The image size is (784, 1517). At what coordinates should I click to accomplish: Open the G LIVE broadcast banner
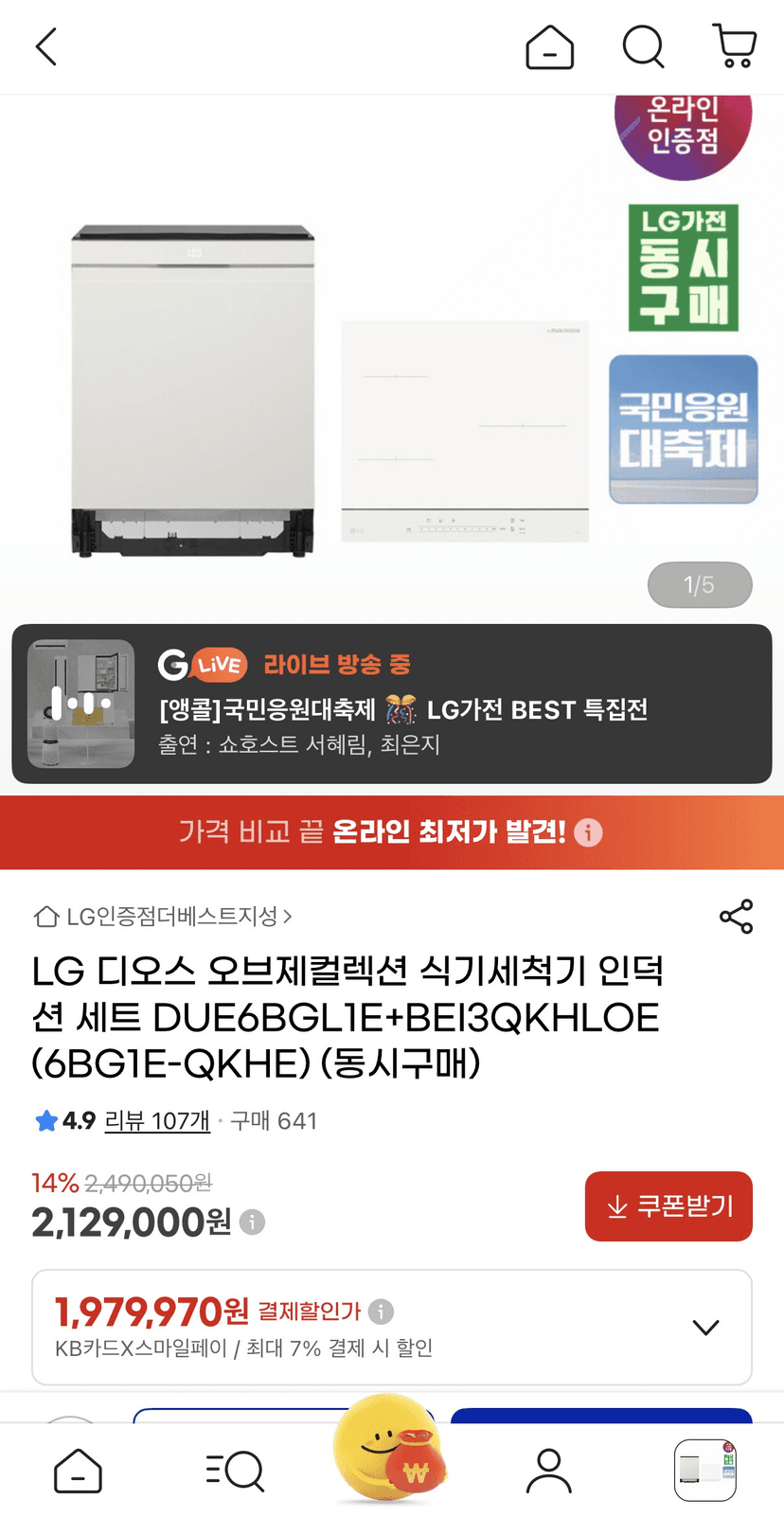392,704
